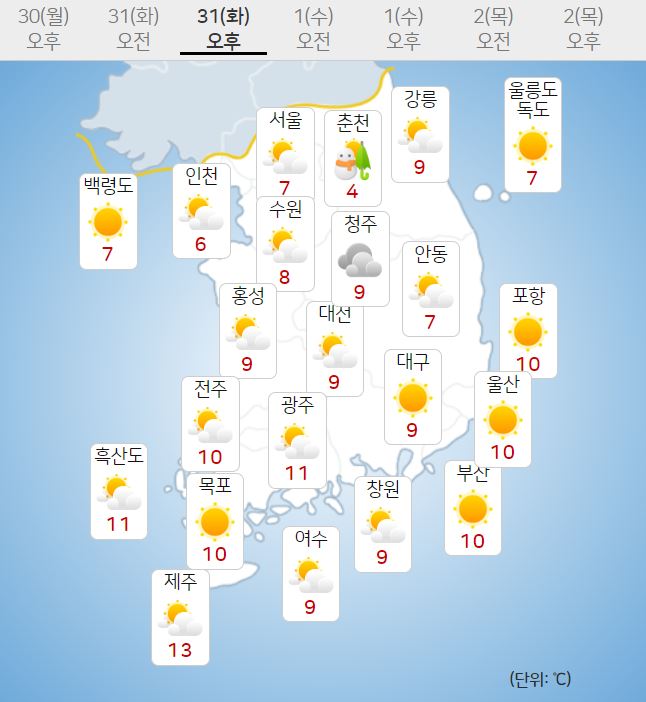
Task: Select the 울릉도 독도 weather card
Action: point(532,135)
